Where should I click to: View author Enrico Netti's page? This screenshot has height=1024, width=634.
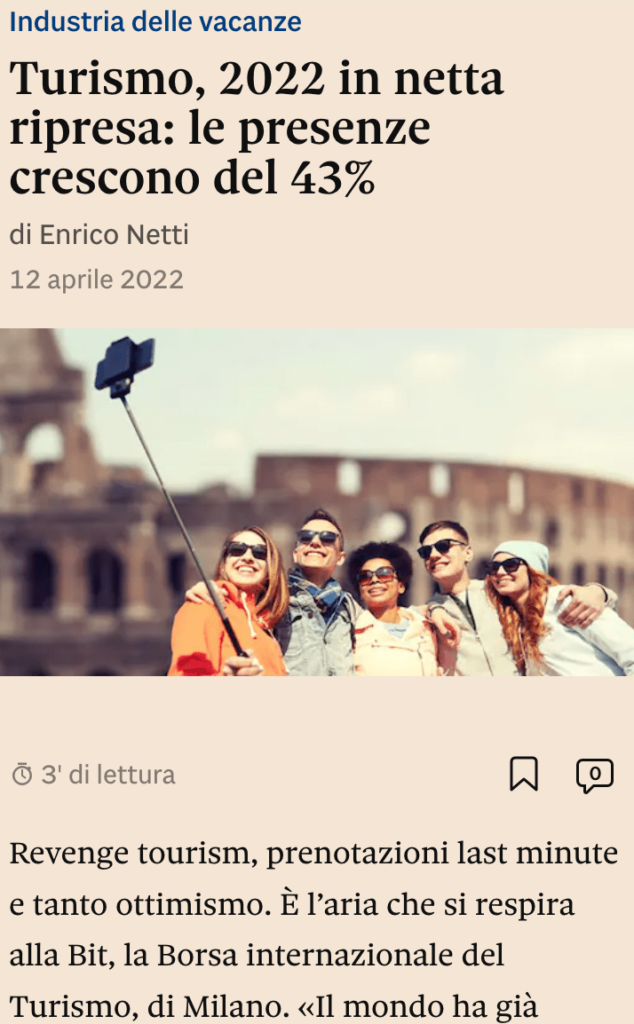[x=113, y=236]
